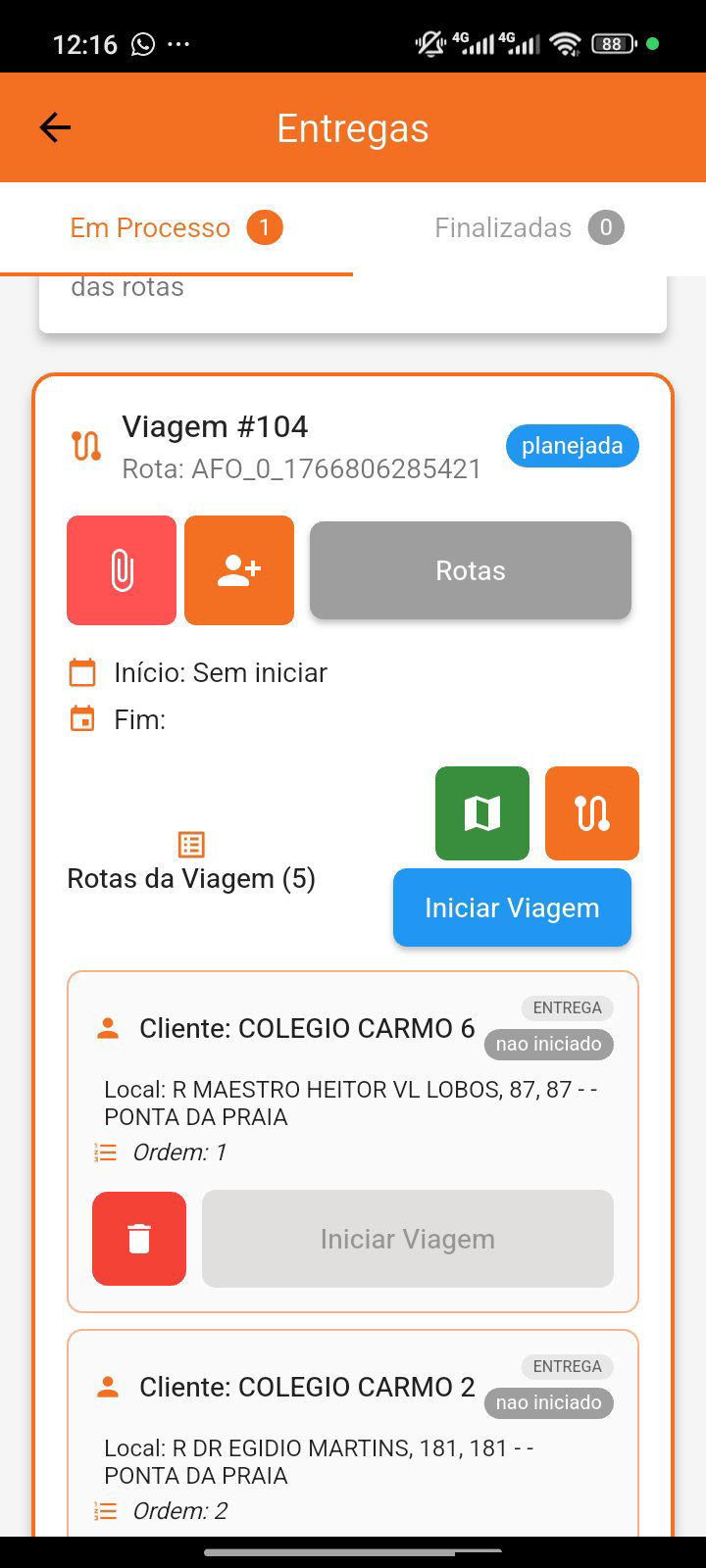
Task: Tap the add person button
Action: (x=239, y=570)
